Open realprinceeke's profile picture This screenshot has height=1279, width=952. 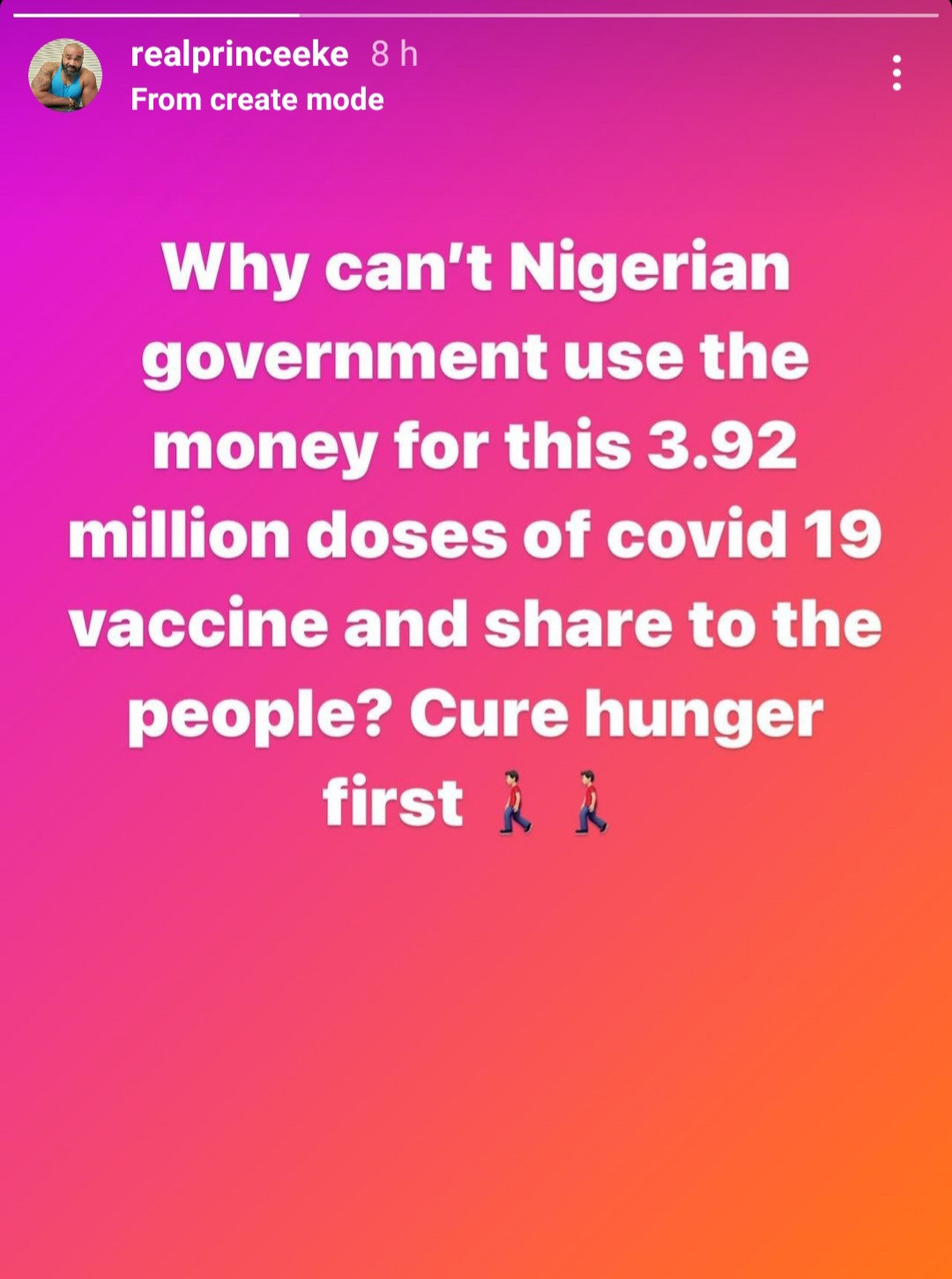point(65,75)
